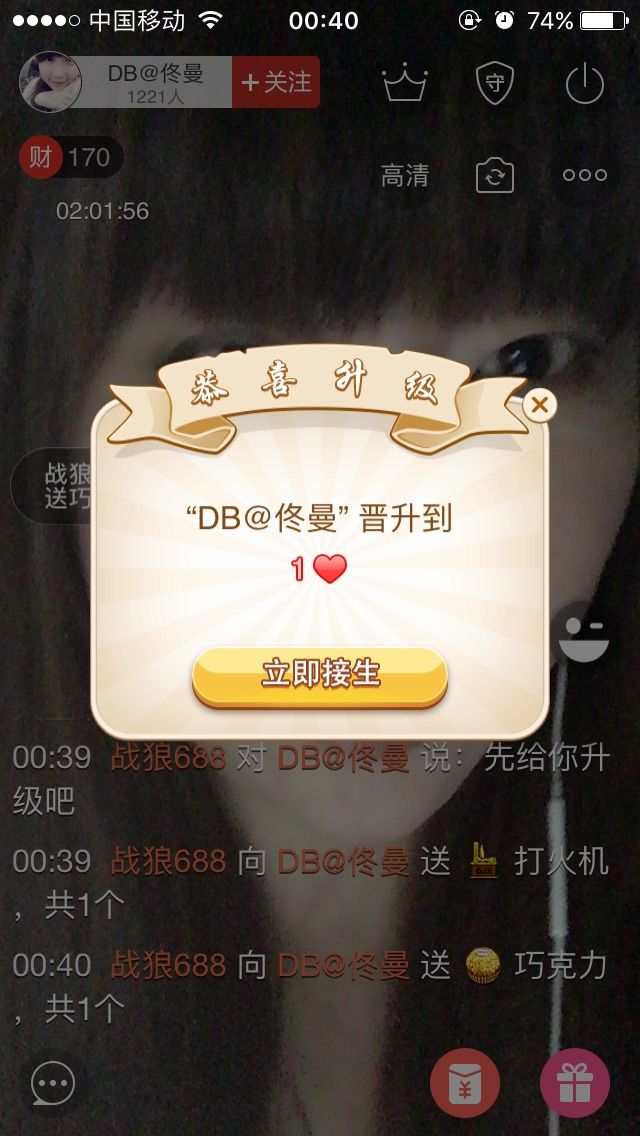Close the 恭喜升级 upgrade dialog

click(x=540, y=404)
